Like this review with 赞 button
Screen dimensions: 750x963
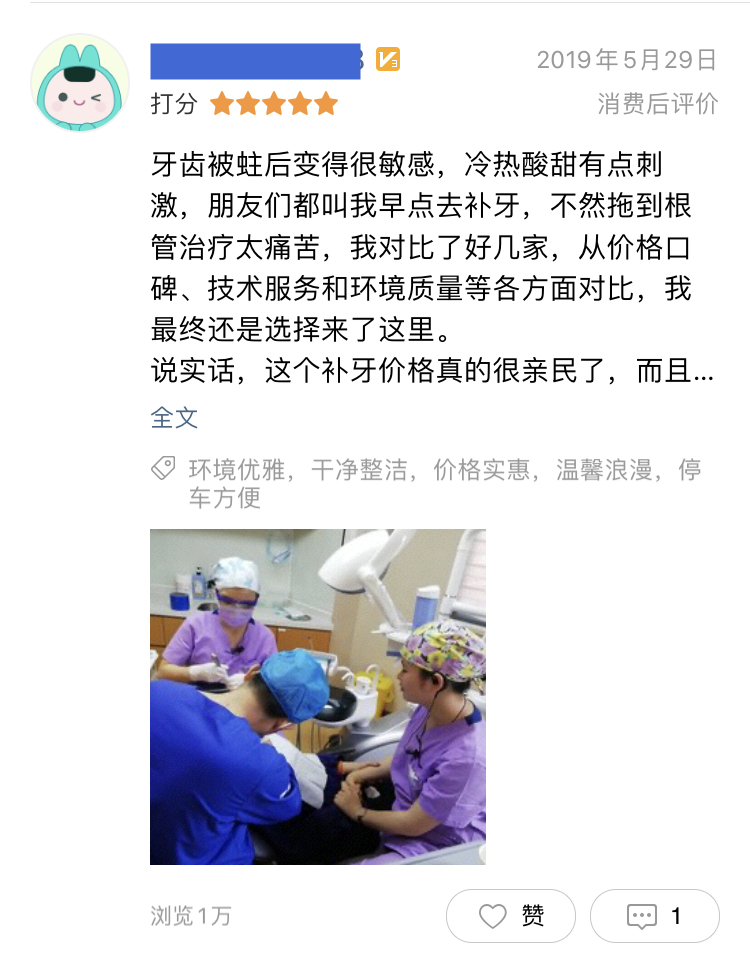pos(510,915)
